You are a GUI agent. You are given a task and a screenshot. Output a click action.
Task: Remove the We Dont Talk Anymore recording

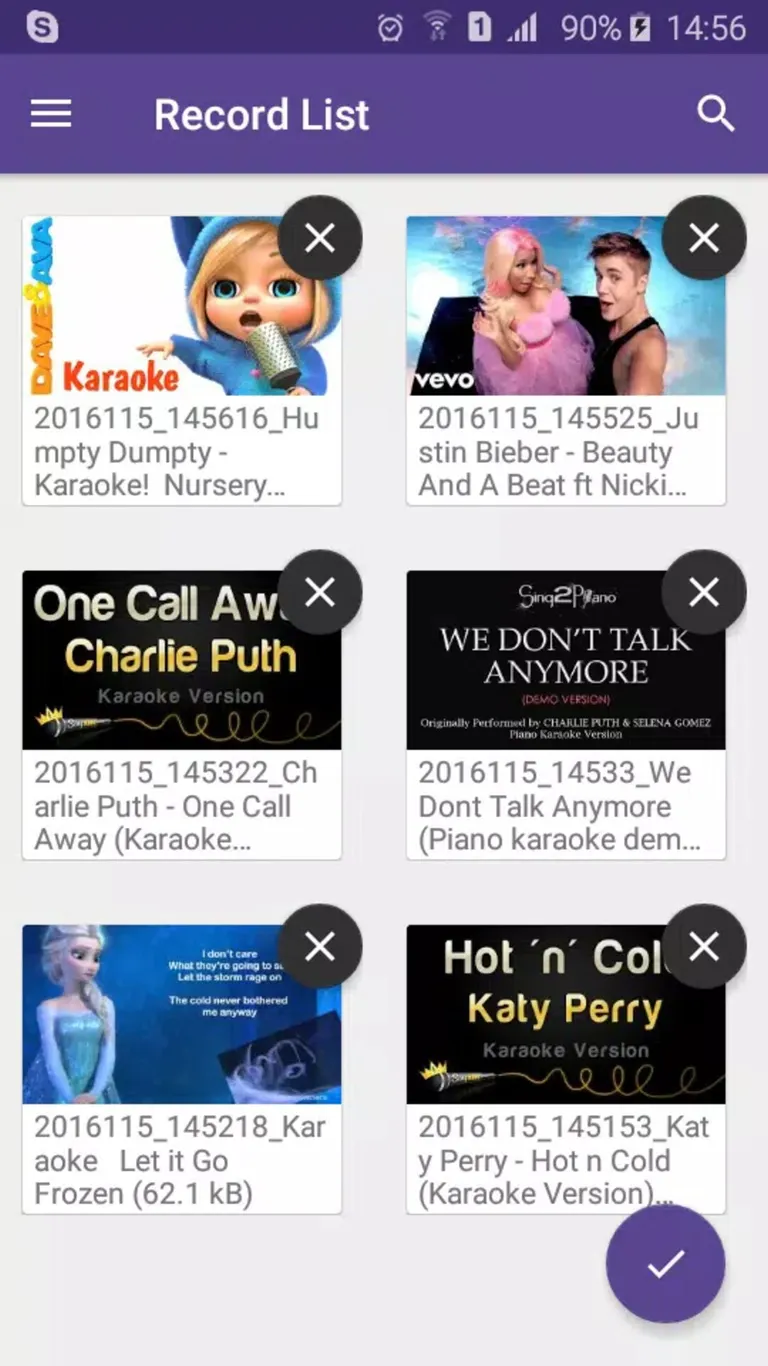pos(703,592)
